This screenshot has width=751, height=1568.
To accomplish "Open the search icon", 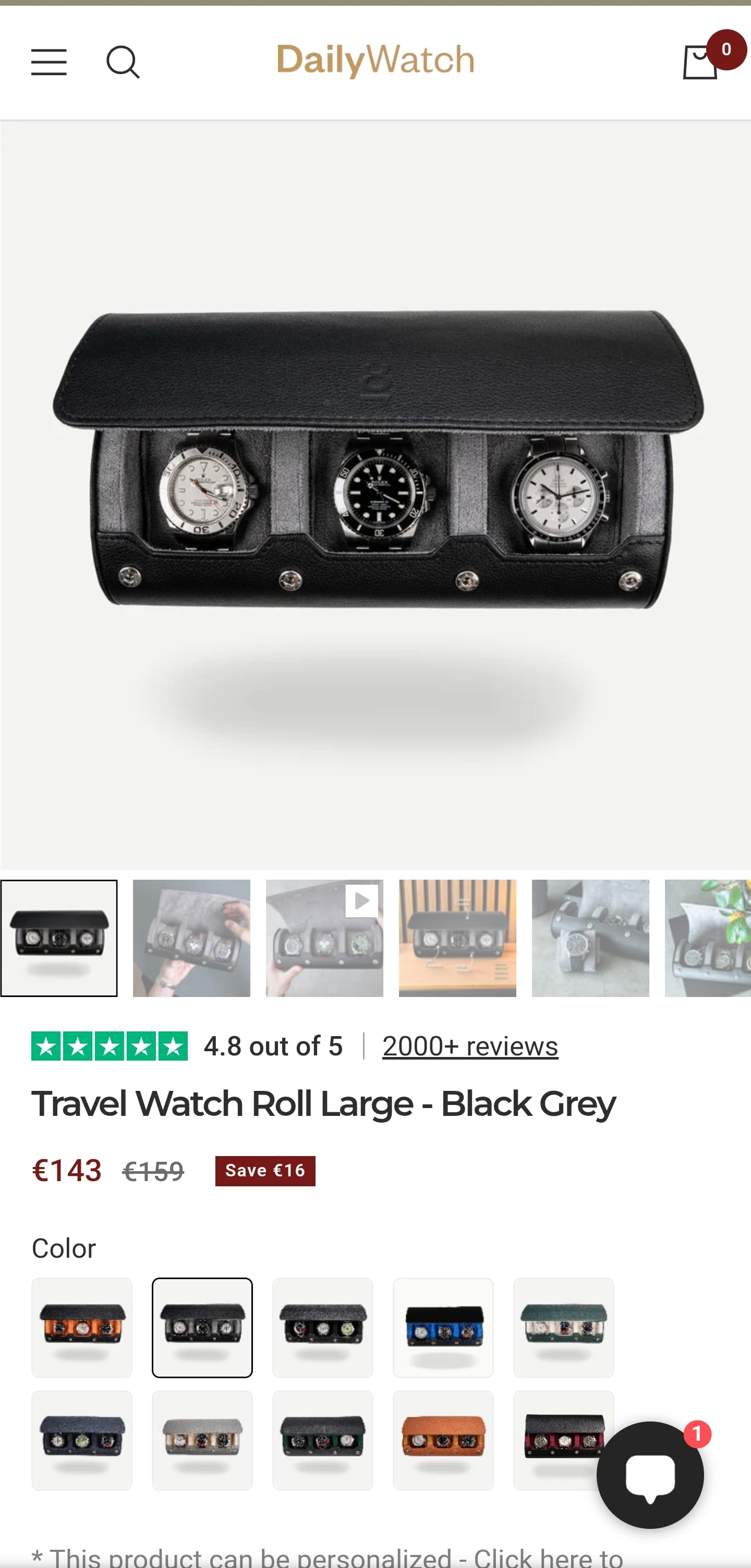I will [123, 62].
